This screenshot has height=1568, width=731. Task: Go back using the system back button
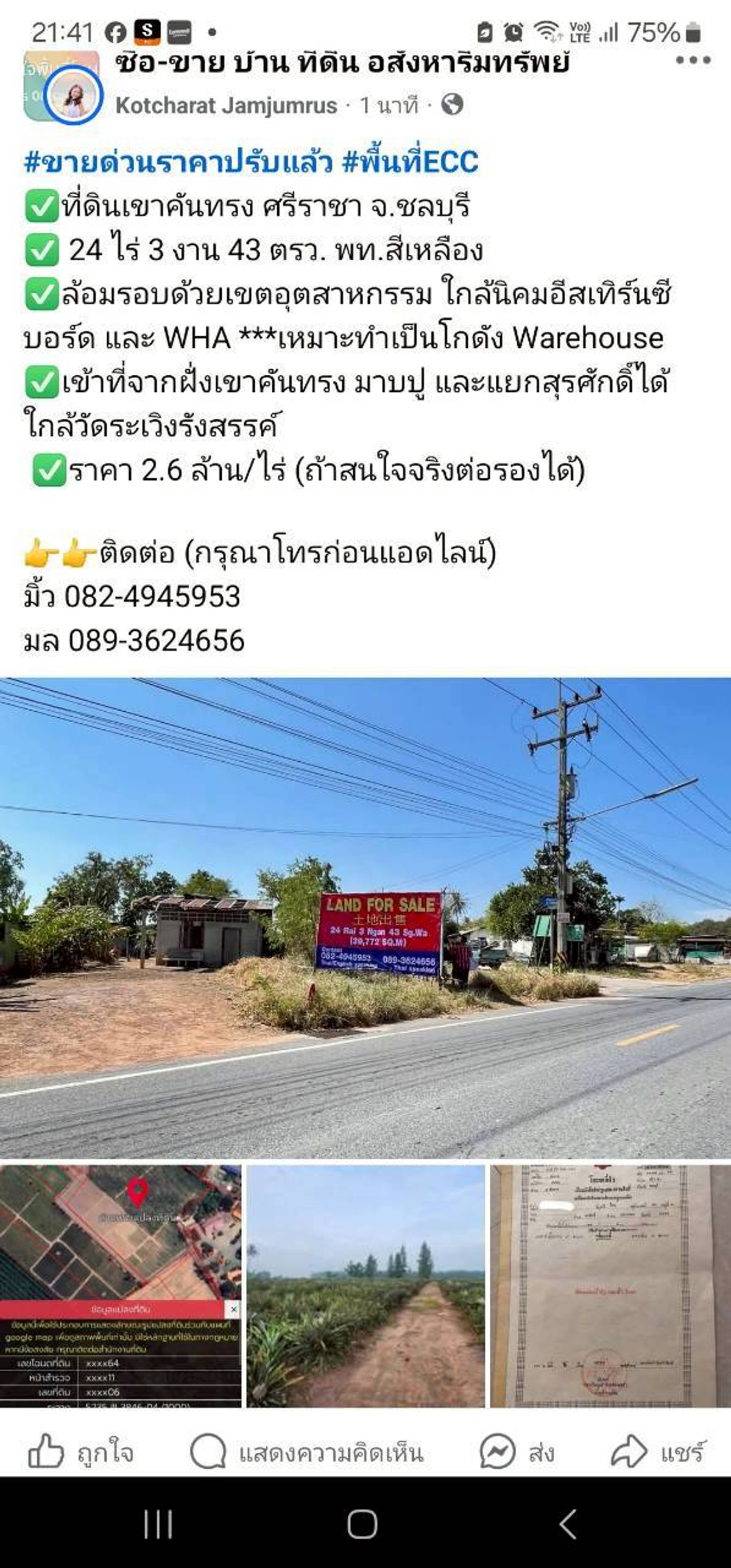click(568, 1525)
